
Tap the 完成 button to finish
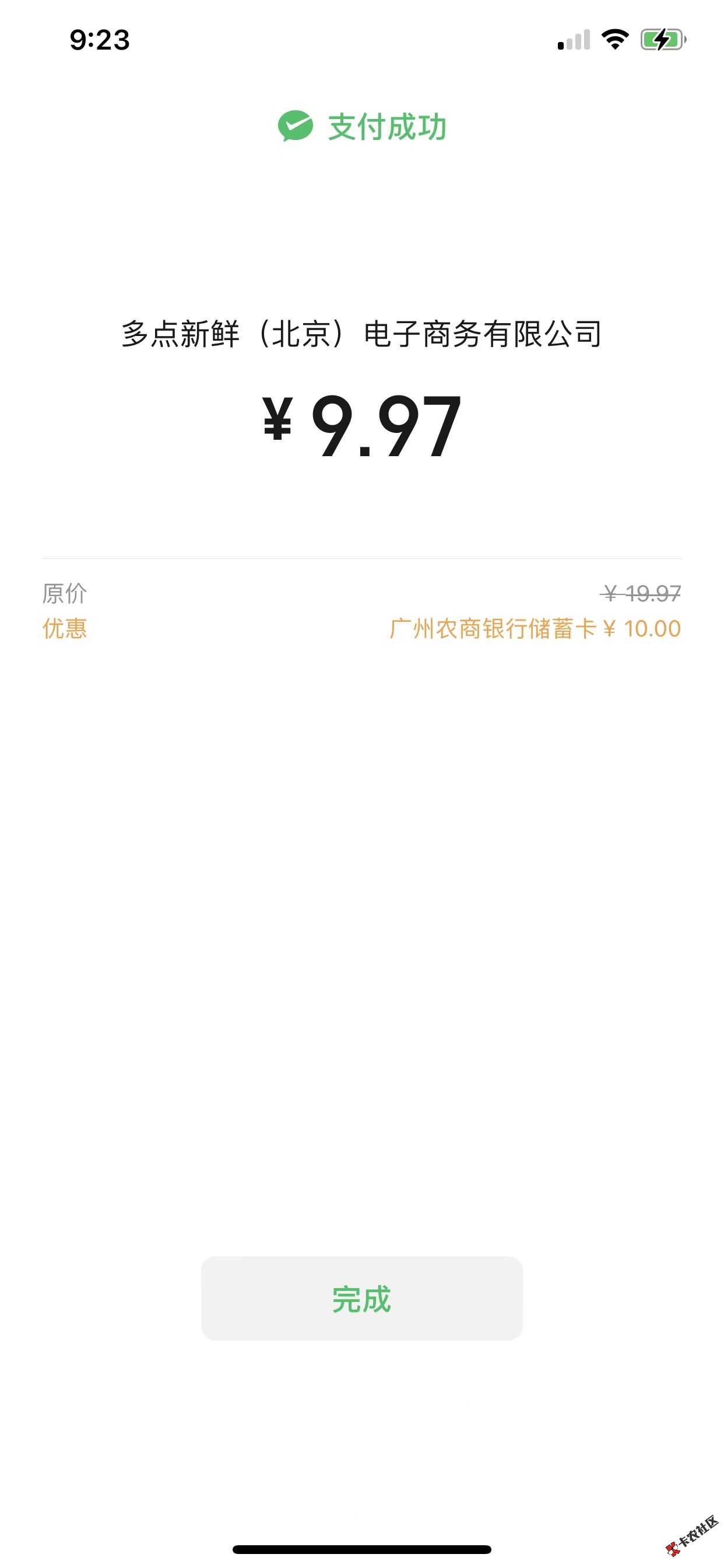coord(361,1298)
